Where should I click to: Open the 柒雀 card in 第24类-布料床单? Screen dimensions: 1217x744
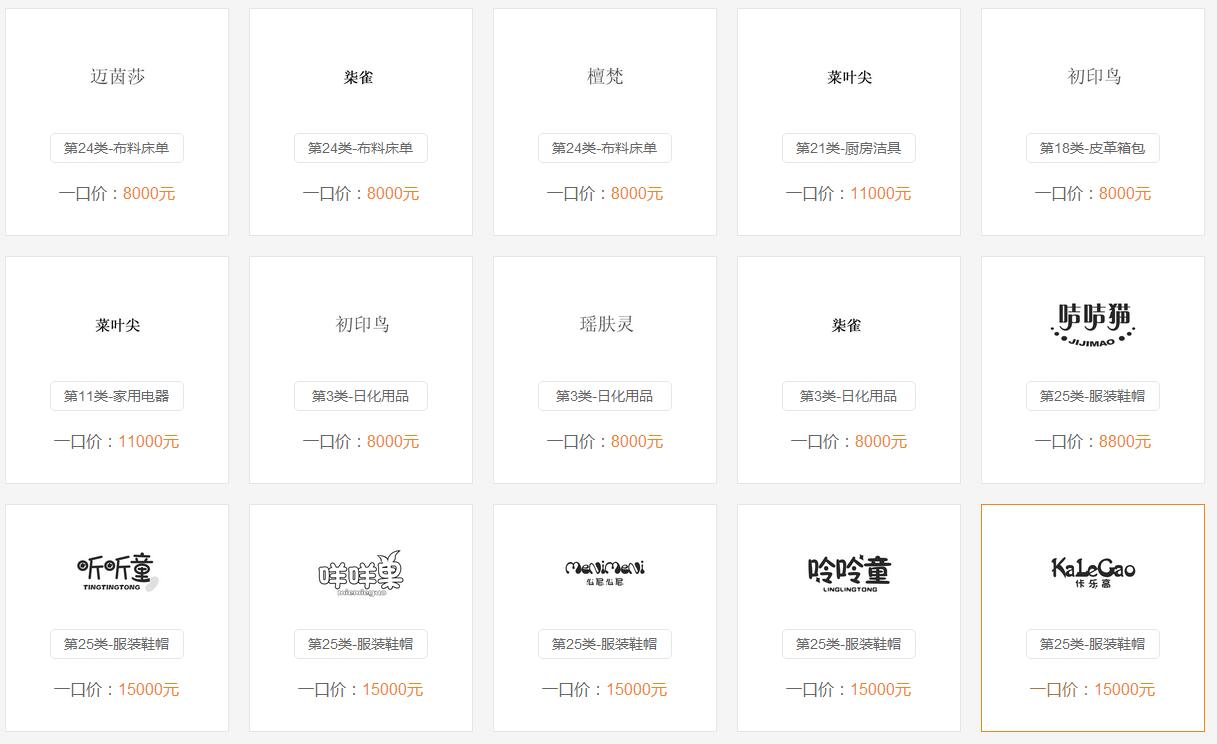pos(360,77)
